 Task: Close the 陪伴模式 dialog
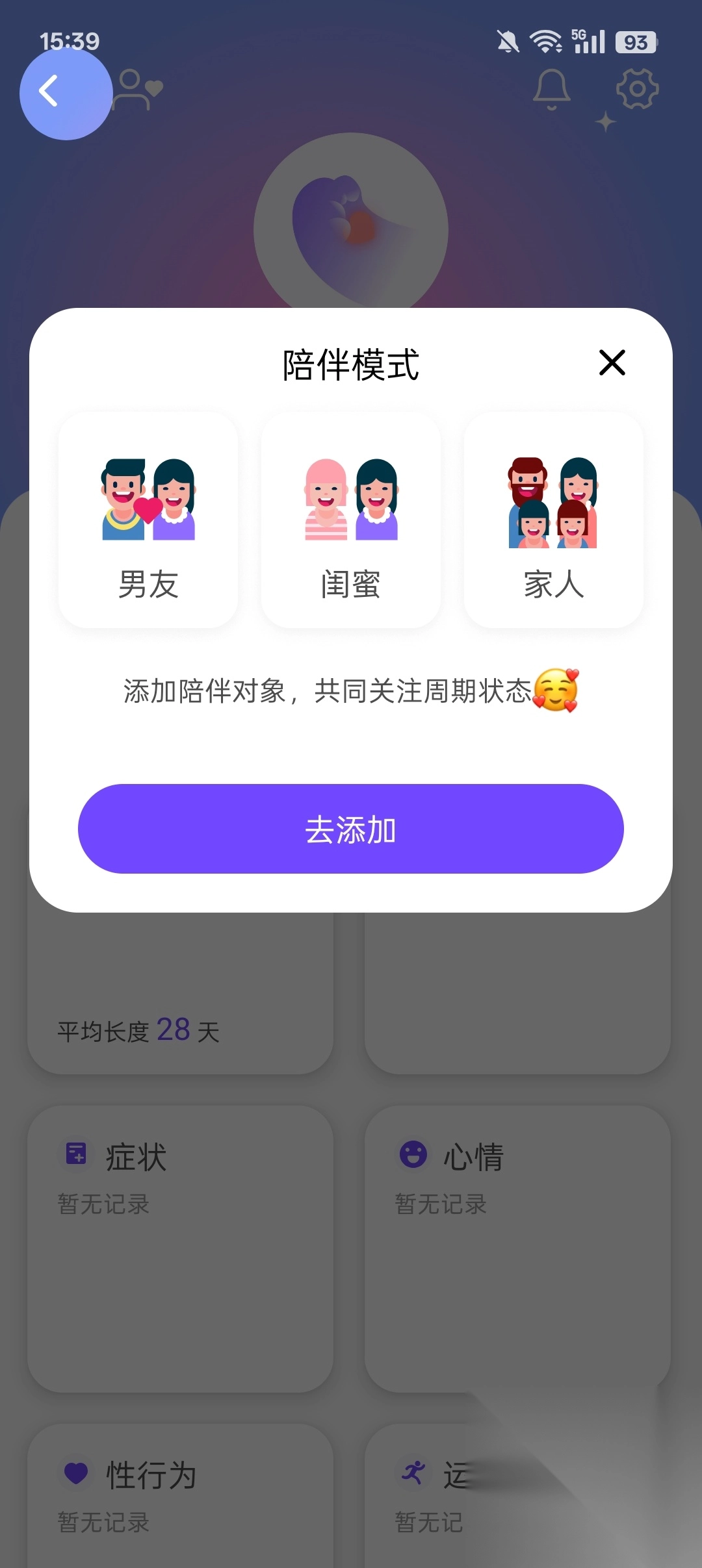coord(612,362)
